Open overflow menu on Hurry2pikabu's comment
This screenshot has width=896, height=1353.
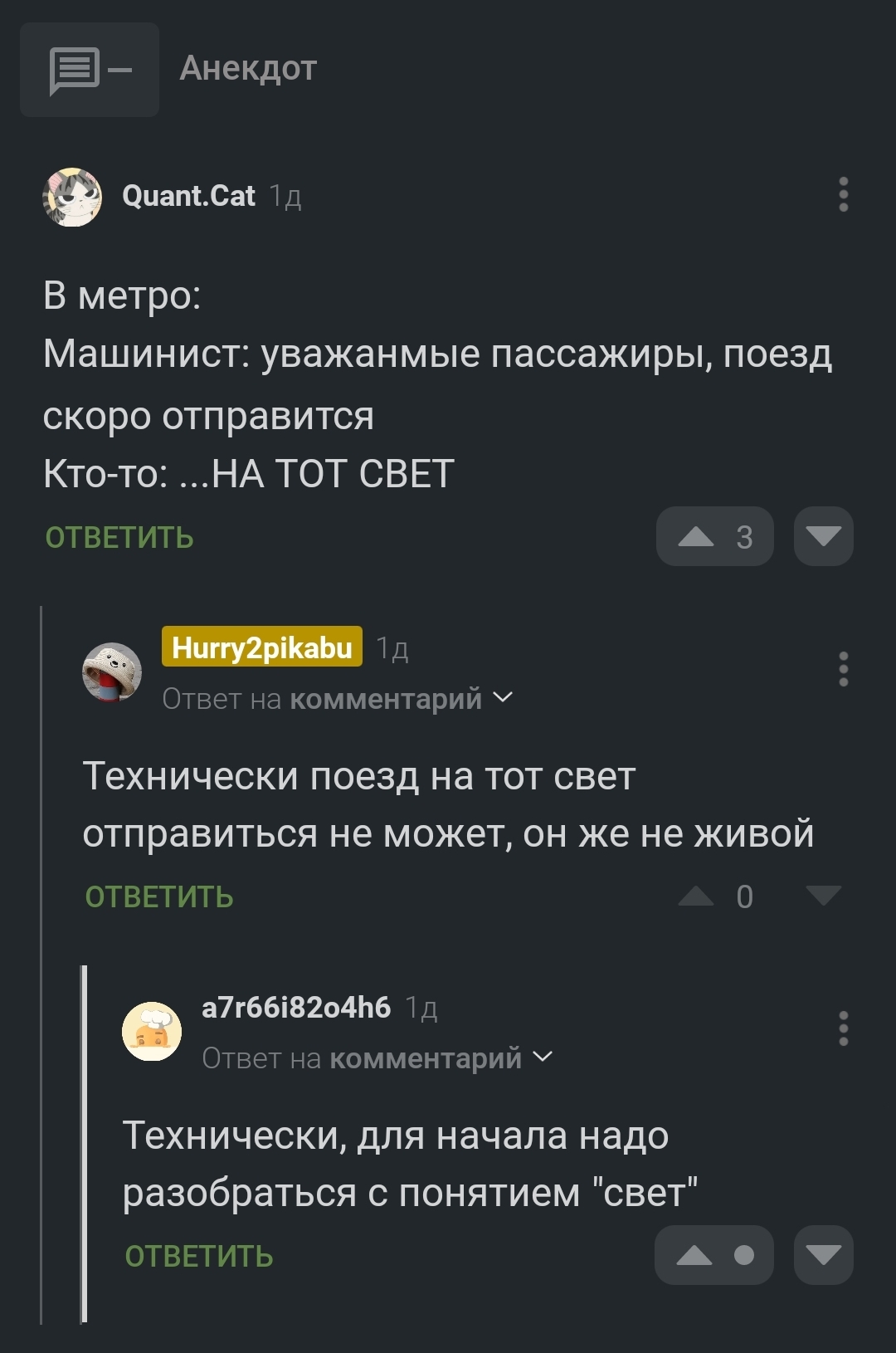(x=843, y=669)
